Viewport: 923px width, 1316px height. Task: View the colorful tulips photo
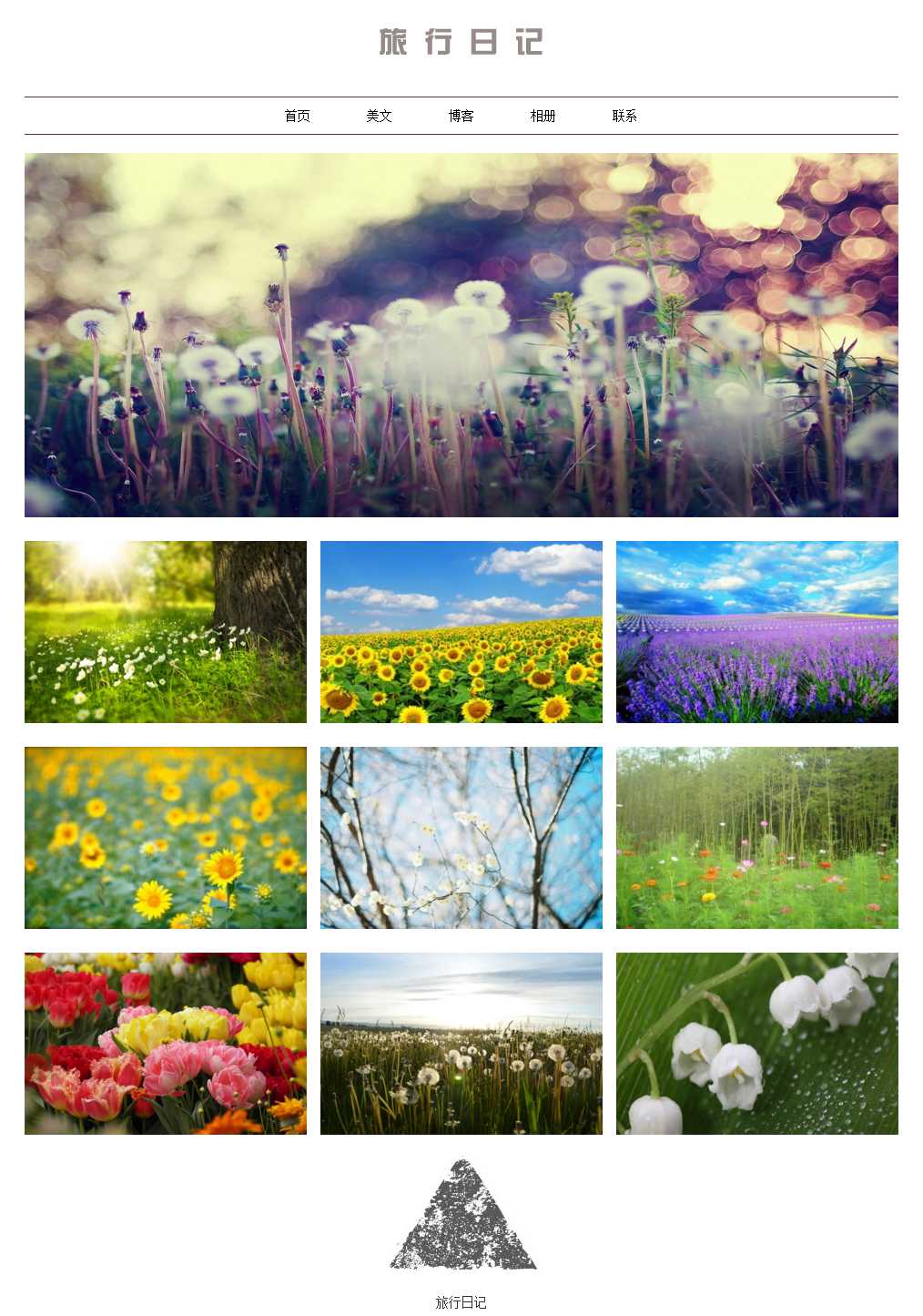[x=166, y=1044]
